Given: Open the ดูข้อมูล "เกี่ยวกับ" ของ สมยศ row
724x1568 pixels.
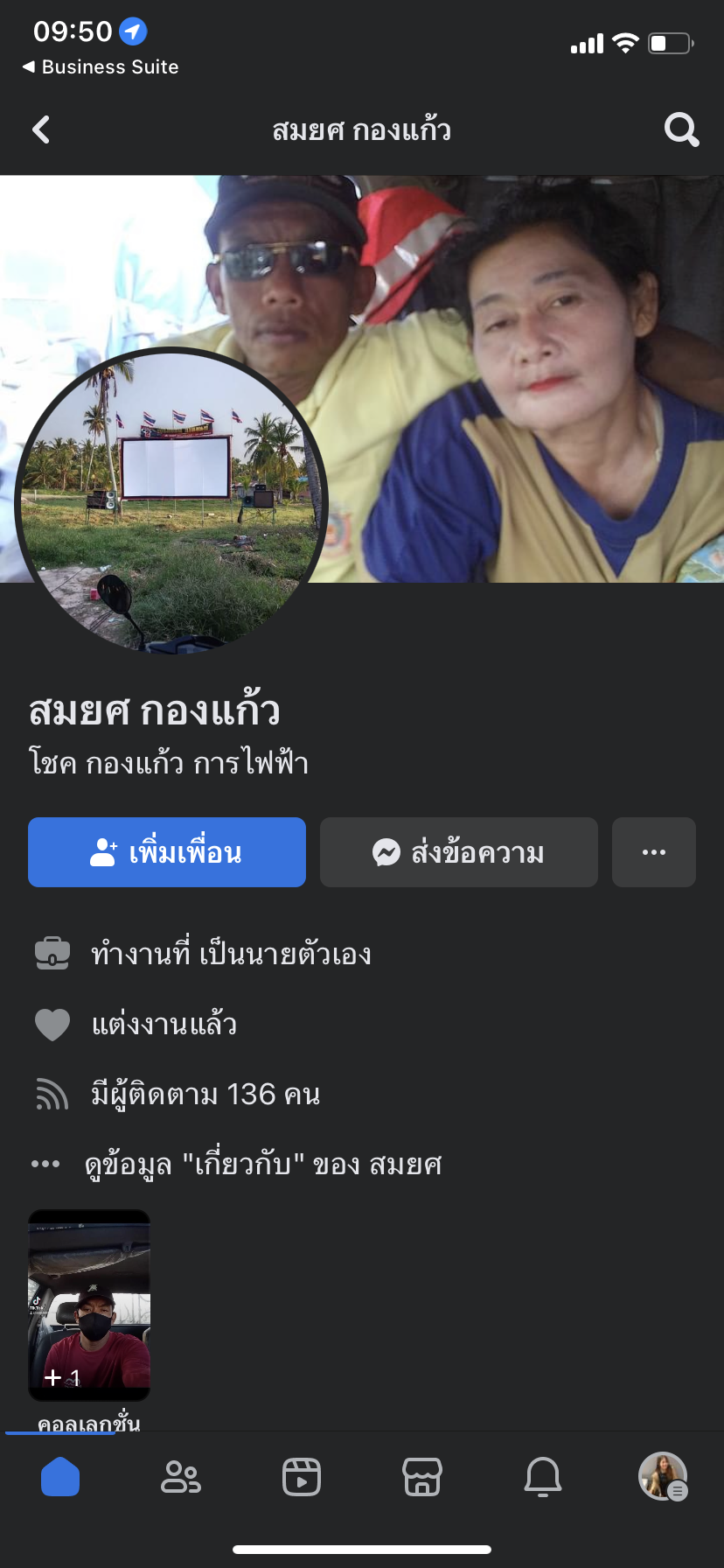Looking at the screenshot, I should click(262, 1165).
